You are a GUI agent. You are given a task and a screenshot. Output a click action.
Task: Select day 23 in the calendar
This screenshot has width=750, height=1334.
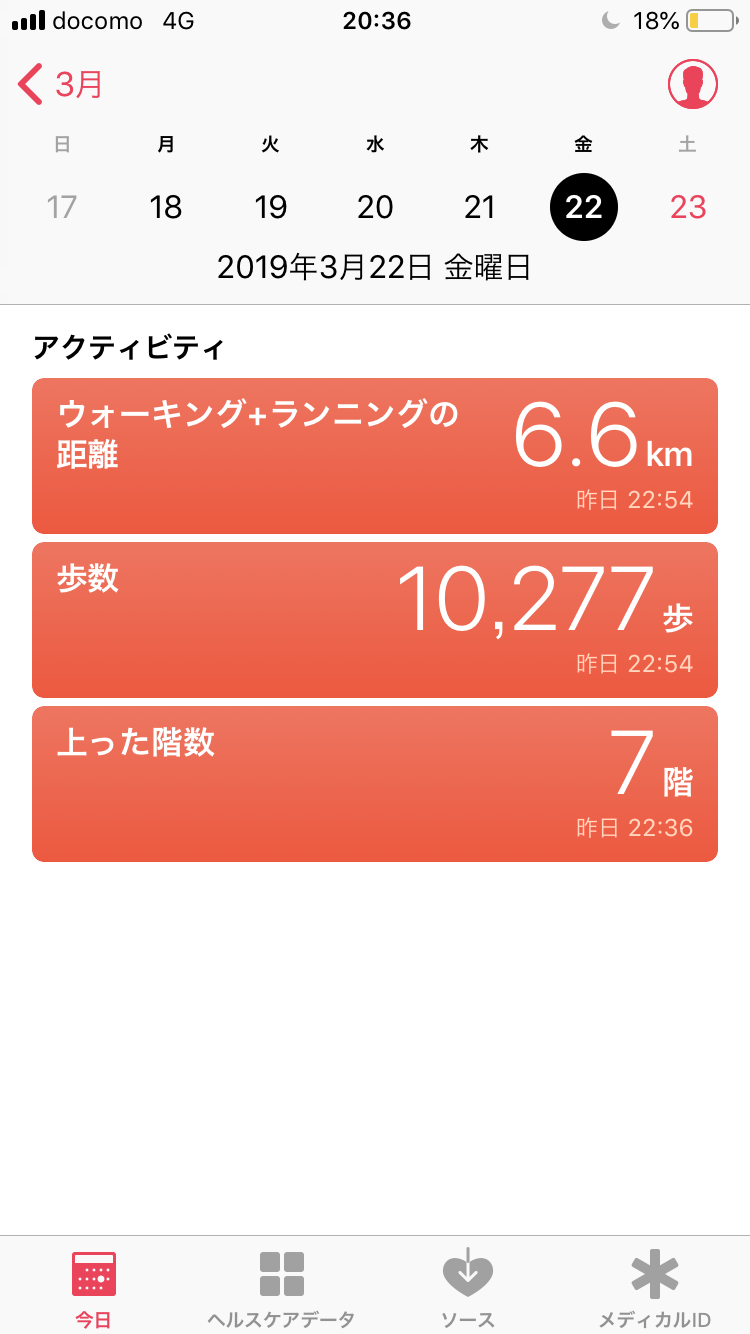pos(688,207)
